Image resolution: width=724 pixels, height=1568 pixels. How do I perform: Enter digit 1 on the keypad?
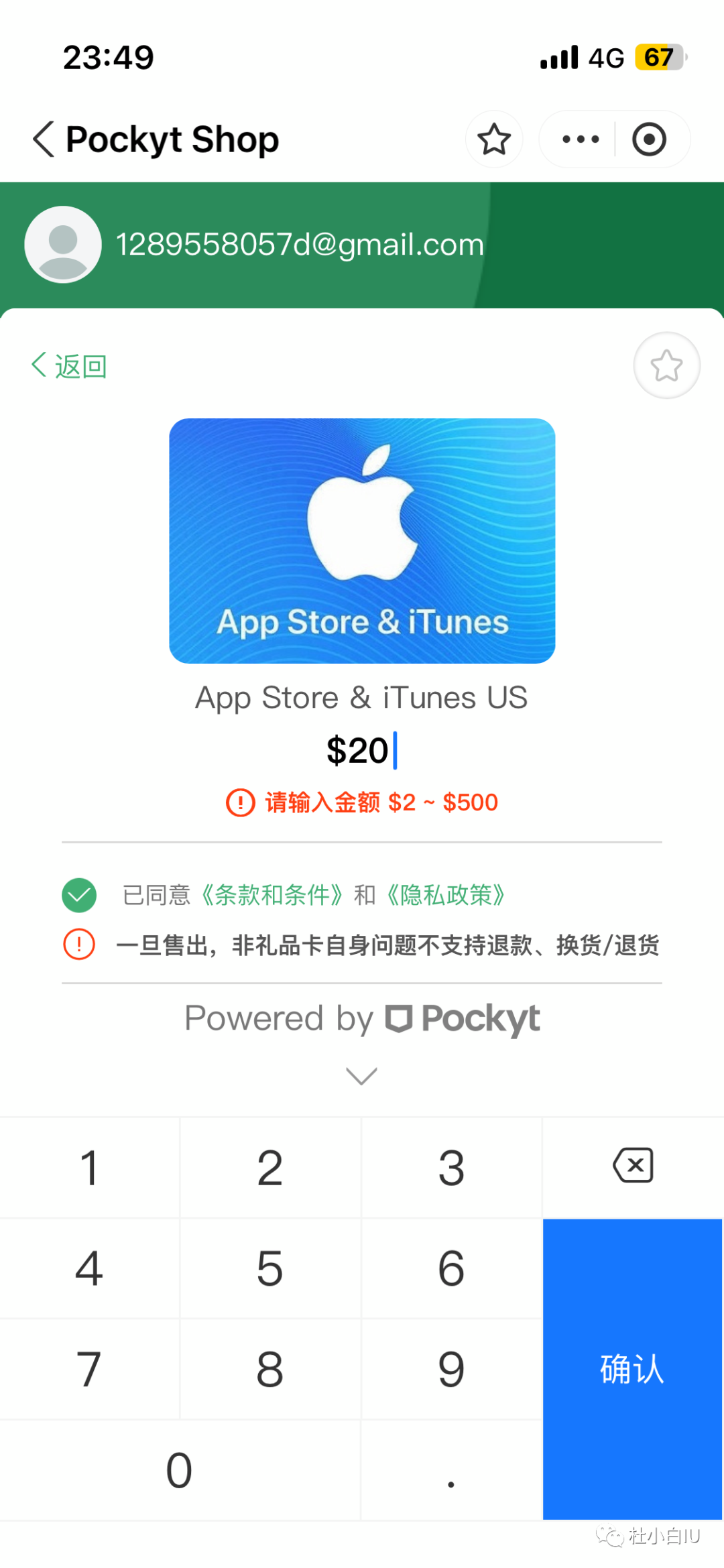pyautogui.click(x=89, y=1168)
